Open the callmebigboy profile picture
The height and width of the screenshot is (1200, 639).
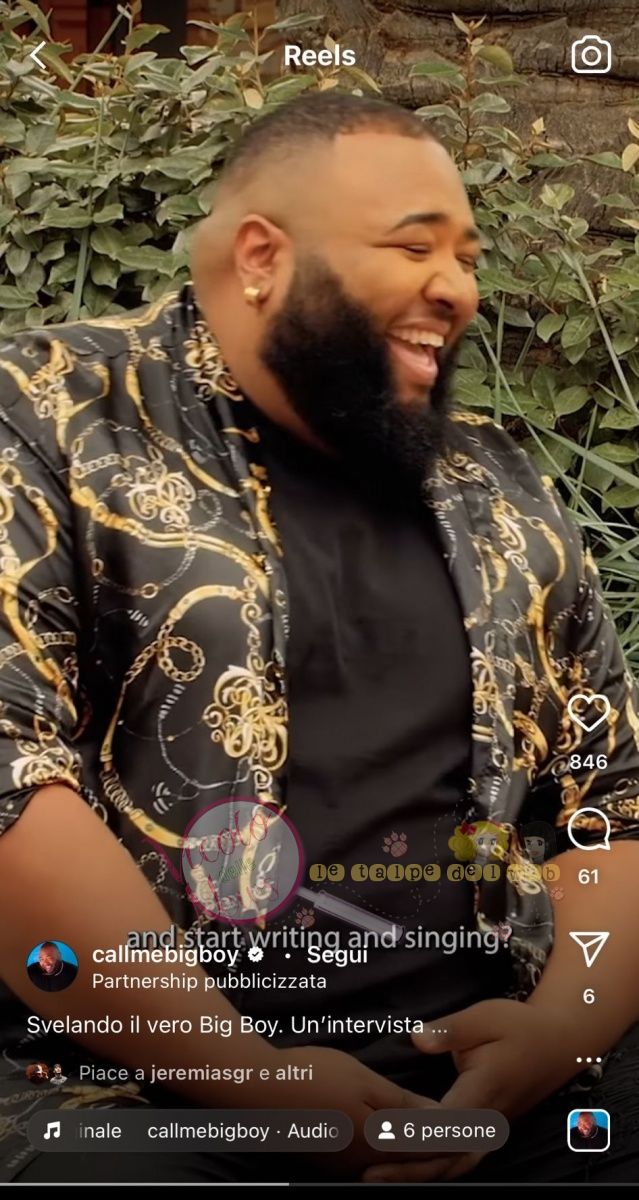click(52, 966)
